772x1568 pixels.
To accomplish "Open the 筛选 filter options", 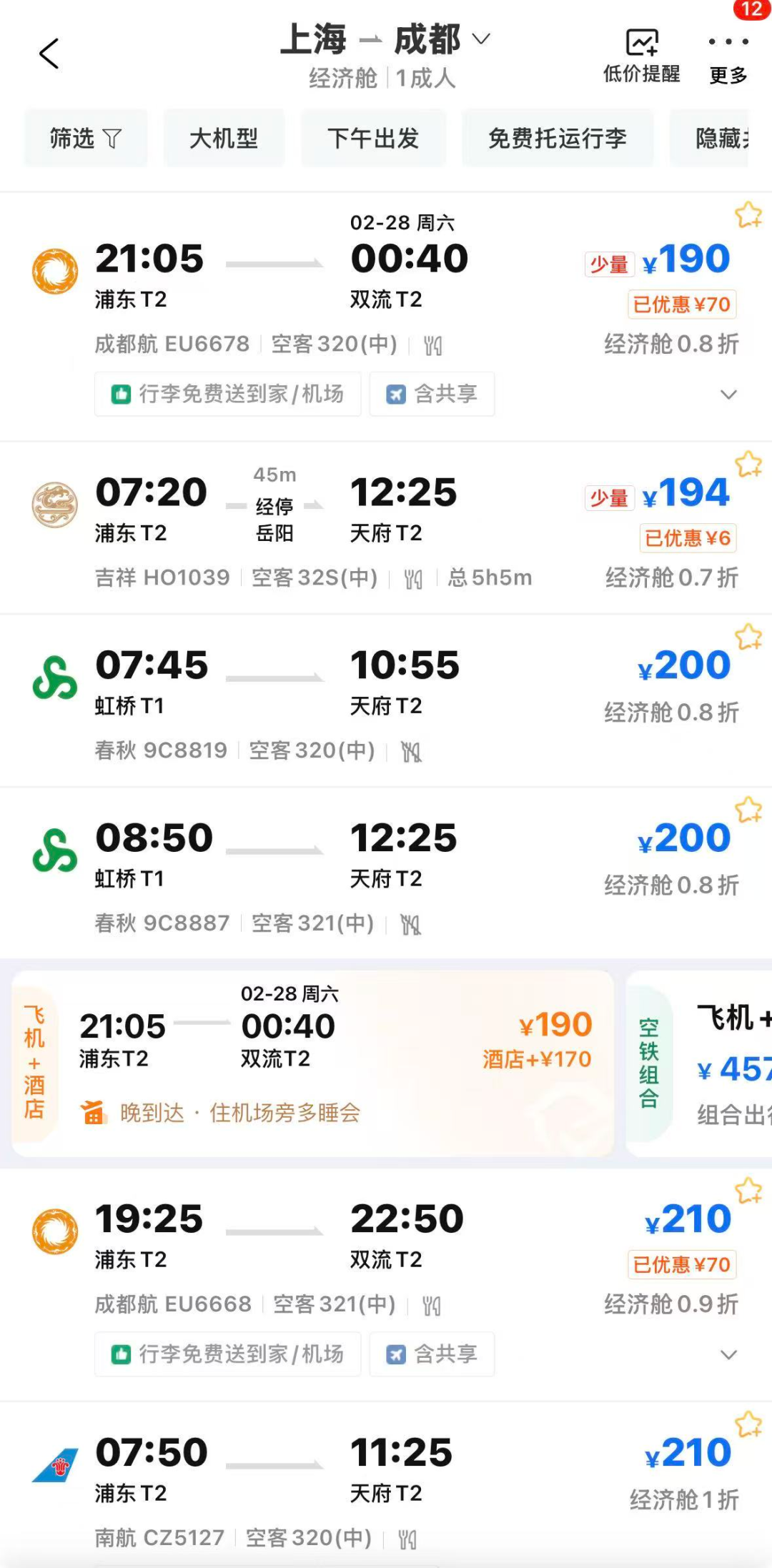I will pos(85,138).
